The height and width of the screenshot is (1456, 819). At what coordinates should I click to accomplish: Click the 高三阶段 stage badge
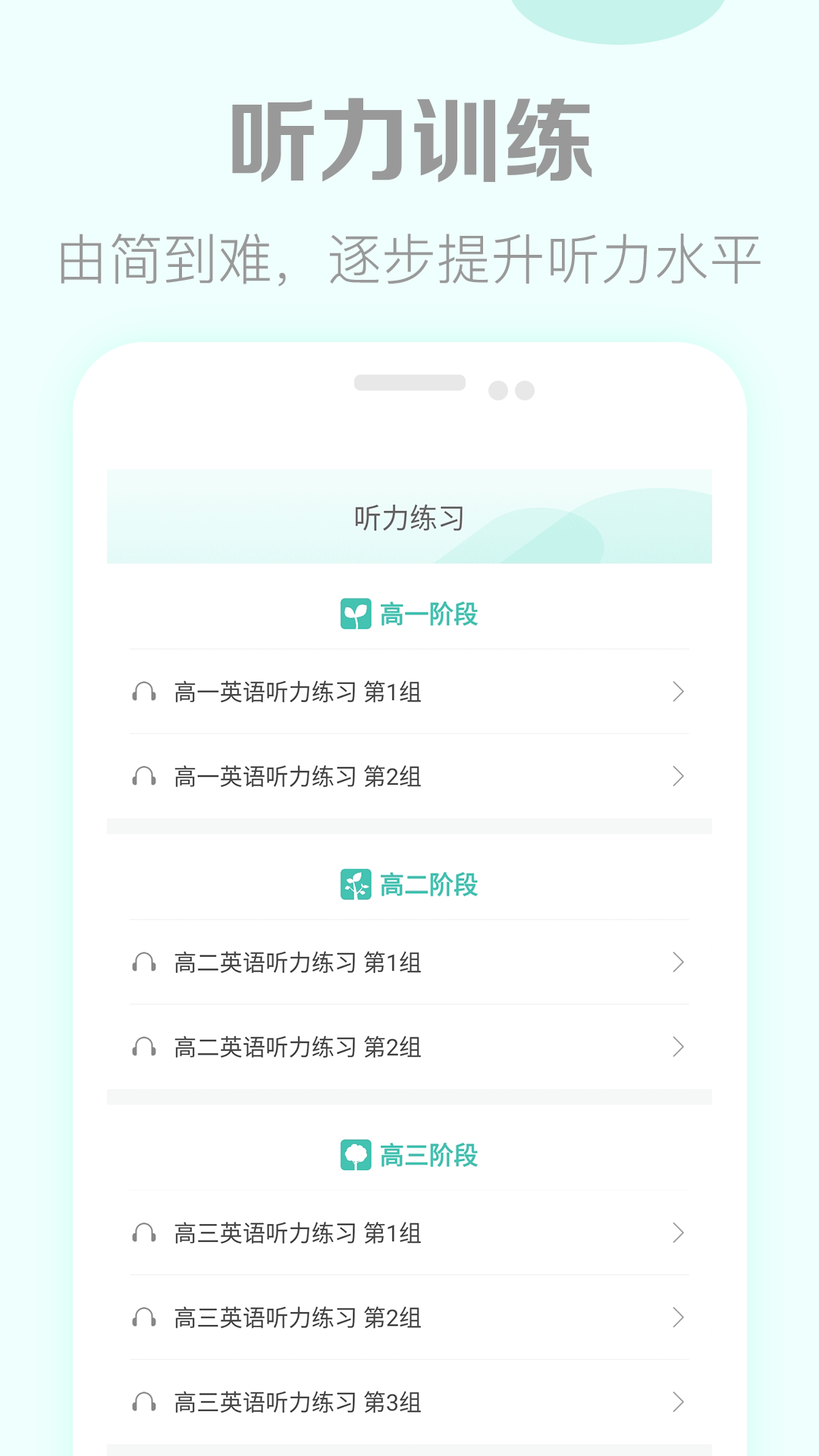[x=409, y=1156]
